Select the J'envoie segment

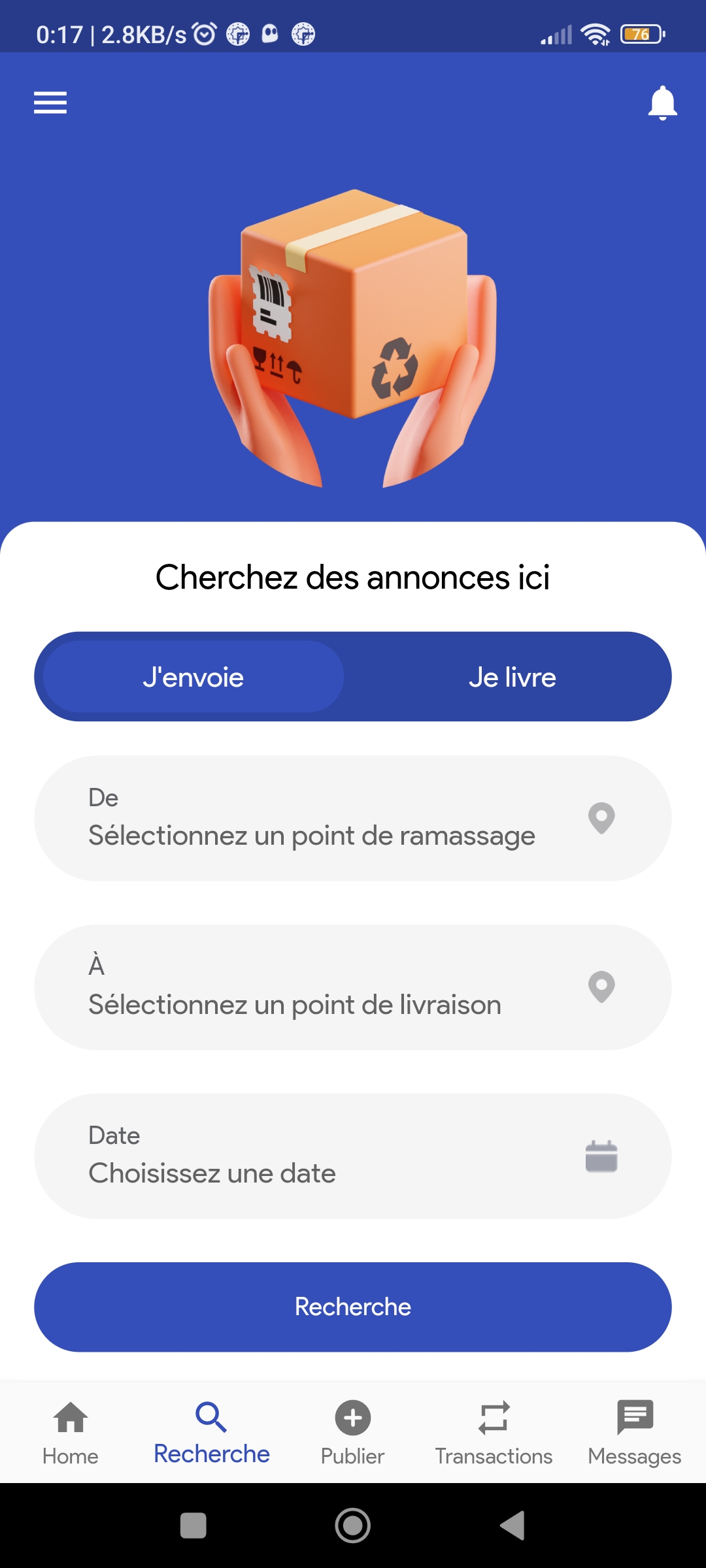(193, 677)
